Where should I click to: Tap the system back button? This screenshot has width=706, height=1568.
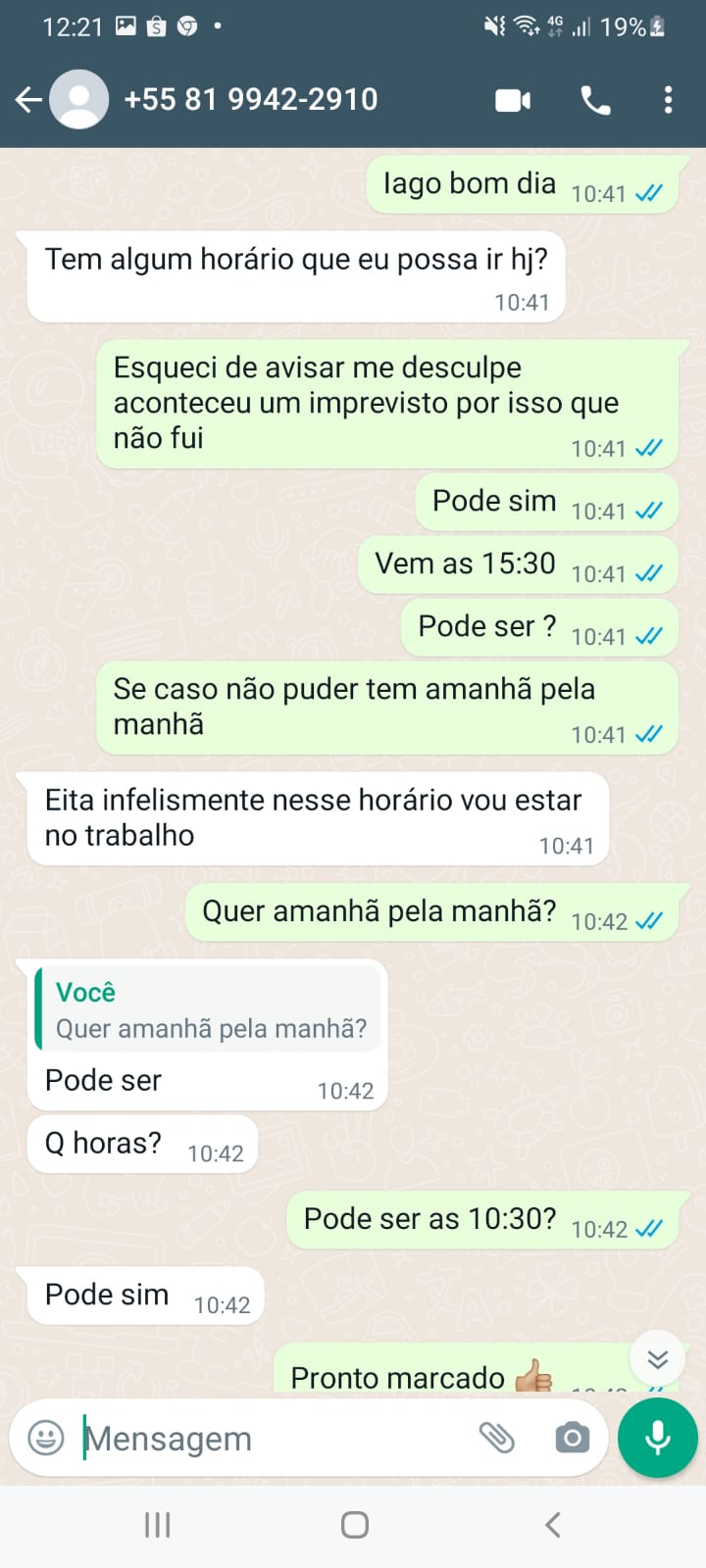click(552, 1524)
